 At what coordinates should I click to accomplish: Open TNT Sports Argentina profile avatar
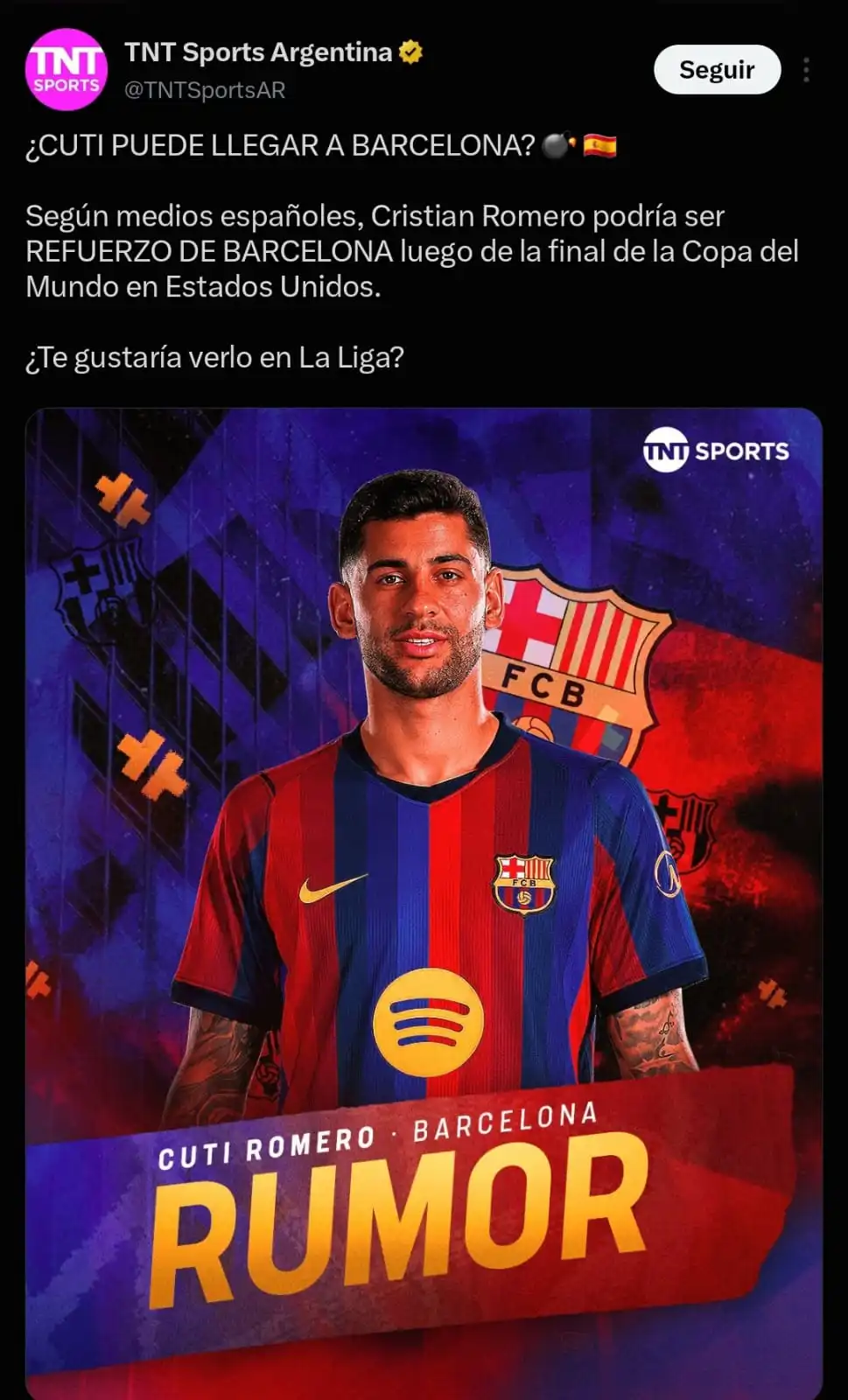pyautogui.click(x=67, y=70)
